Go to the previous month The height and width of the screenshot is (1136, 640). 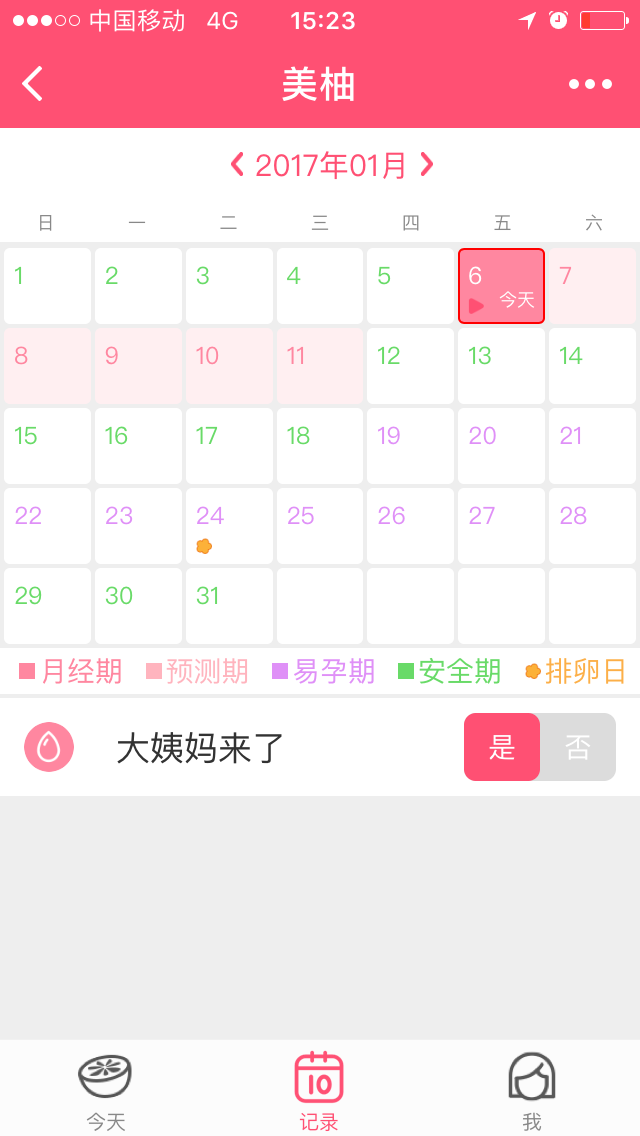click(x=237, y=164)
